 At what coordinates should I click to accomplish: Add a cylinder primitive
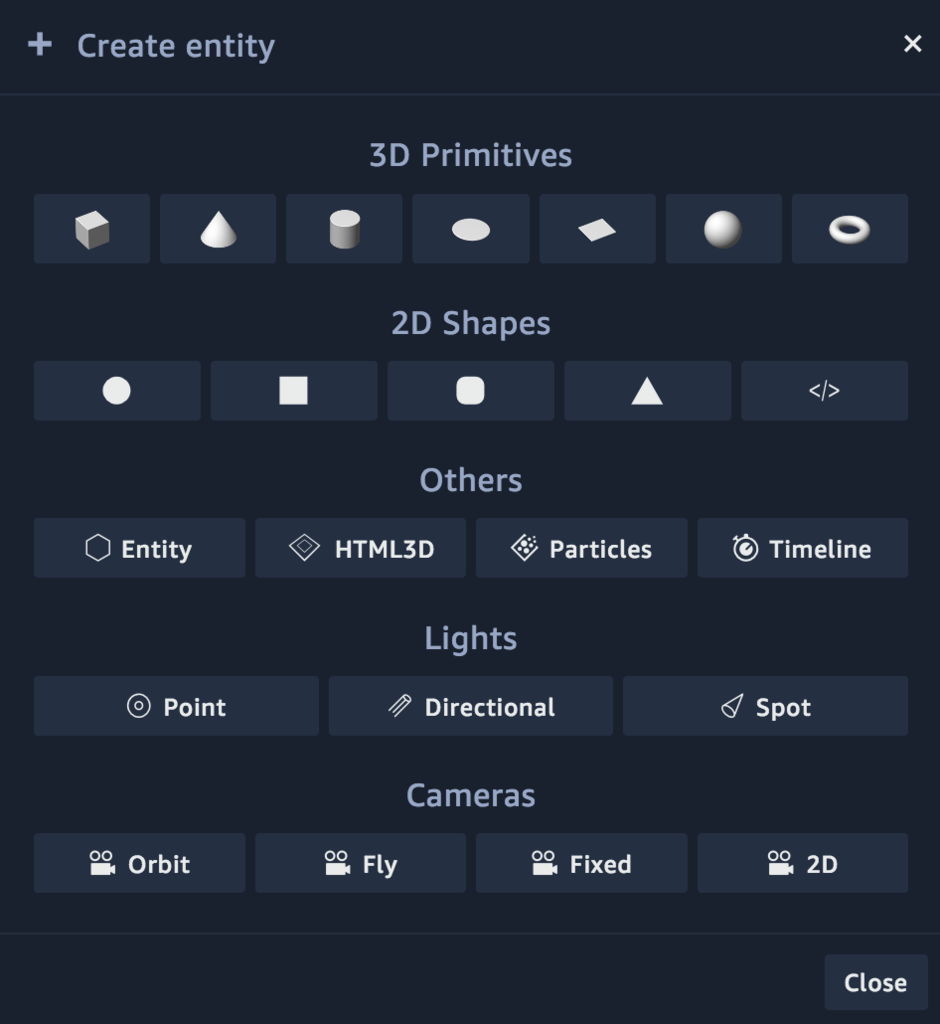tap(344, 230)
